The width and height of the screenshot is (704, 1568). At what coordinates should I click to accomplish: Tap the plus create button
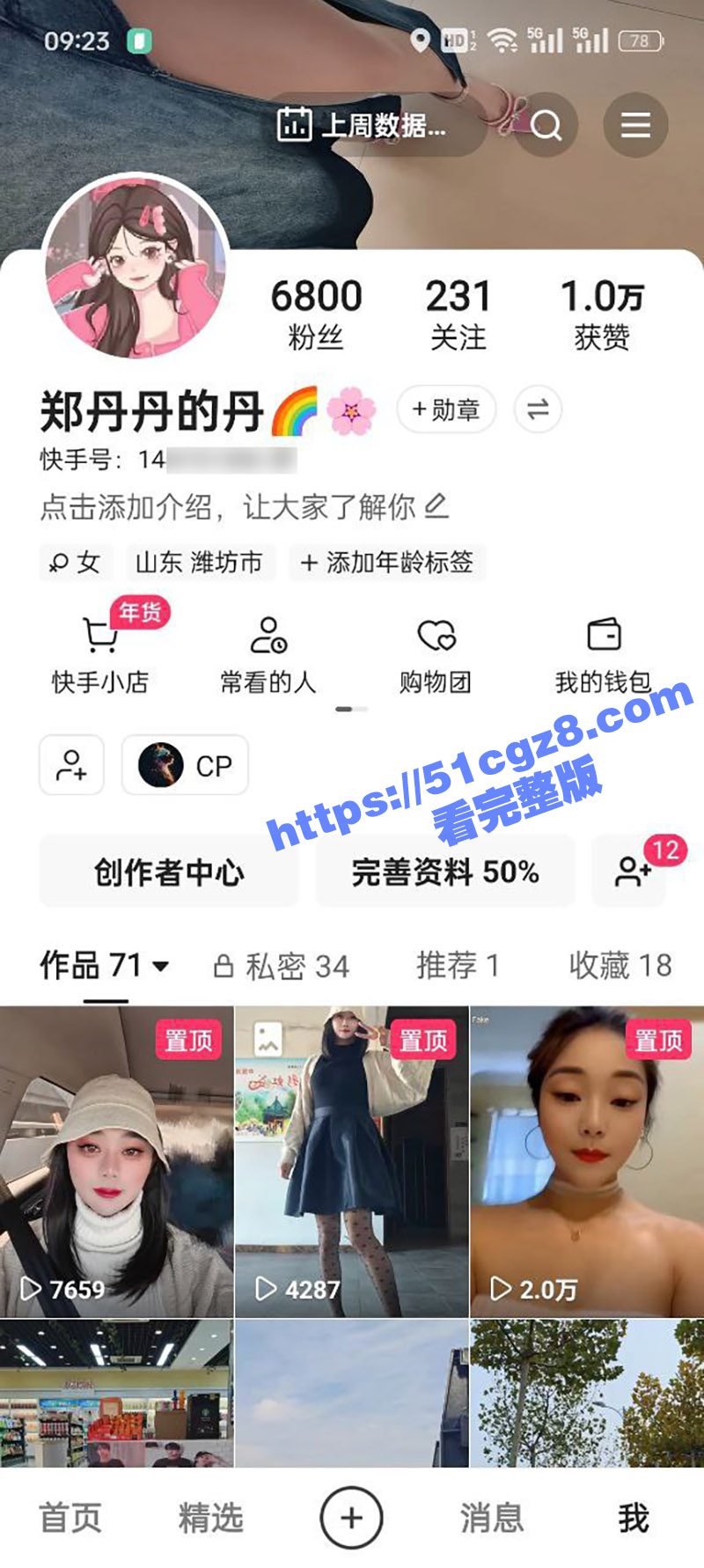[351, 1518]
